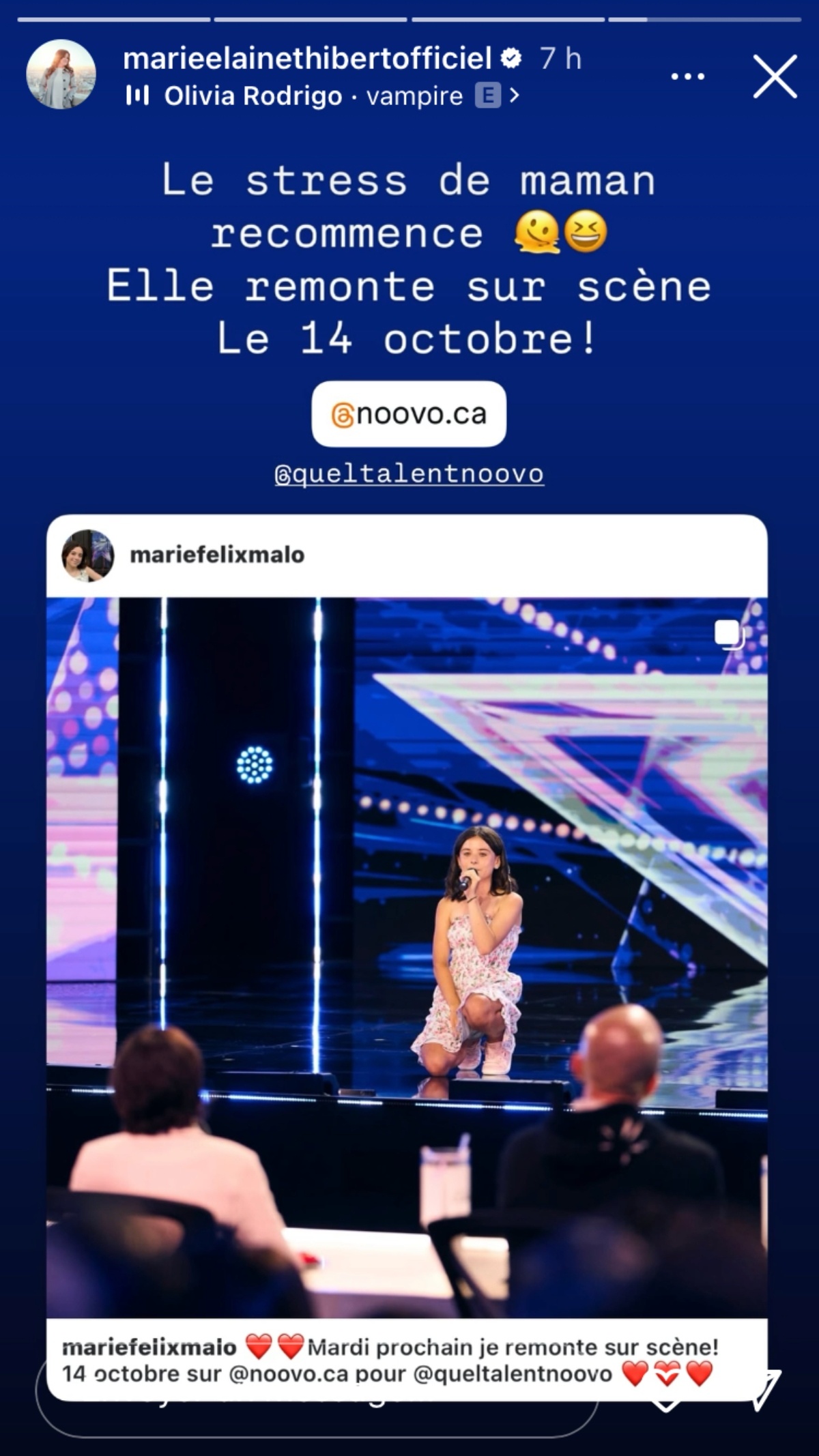Open marieelainethibertofficiel profile avatar

61,74
